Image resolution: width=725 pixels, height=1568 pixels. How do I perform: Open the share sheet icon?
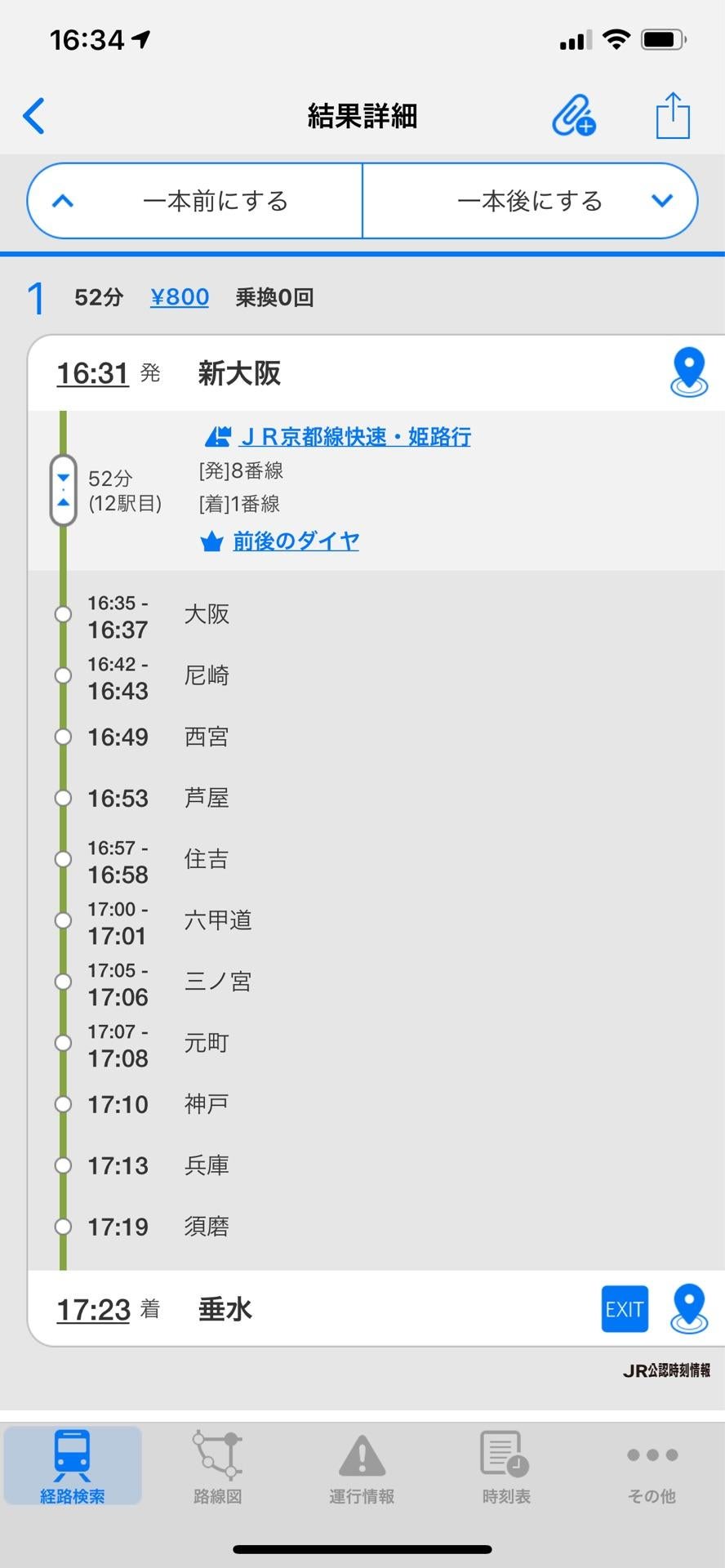click(672, 114)
